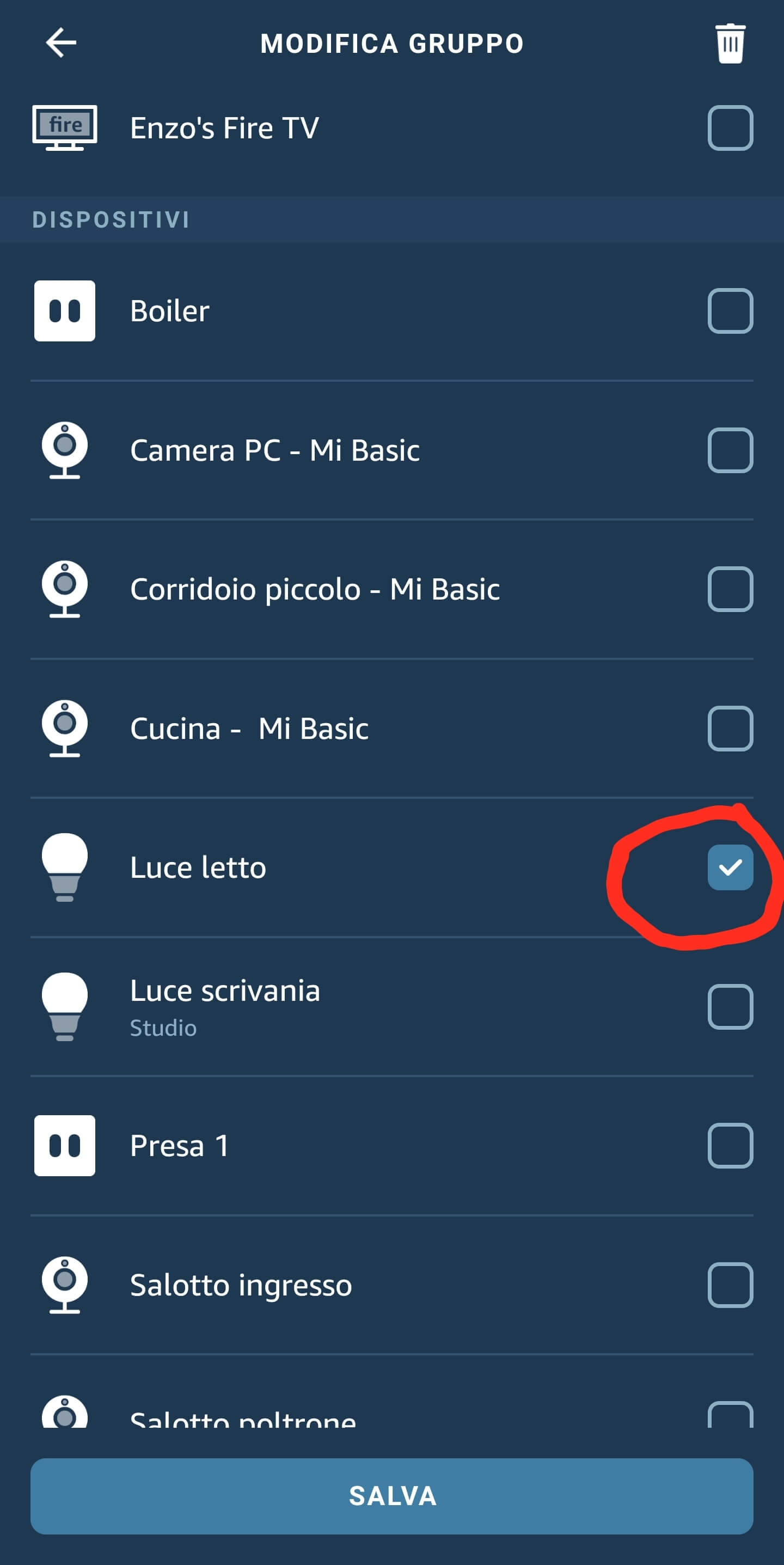
Task: Check the Presa 1 box
Action: (x=730, y=1146)
